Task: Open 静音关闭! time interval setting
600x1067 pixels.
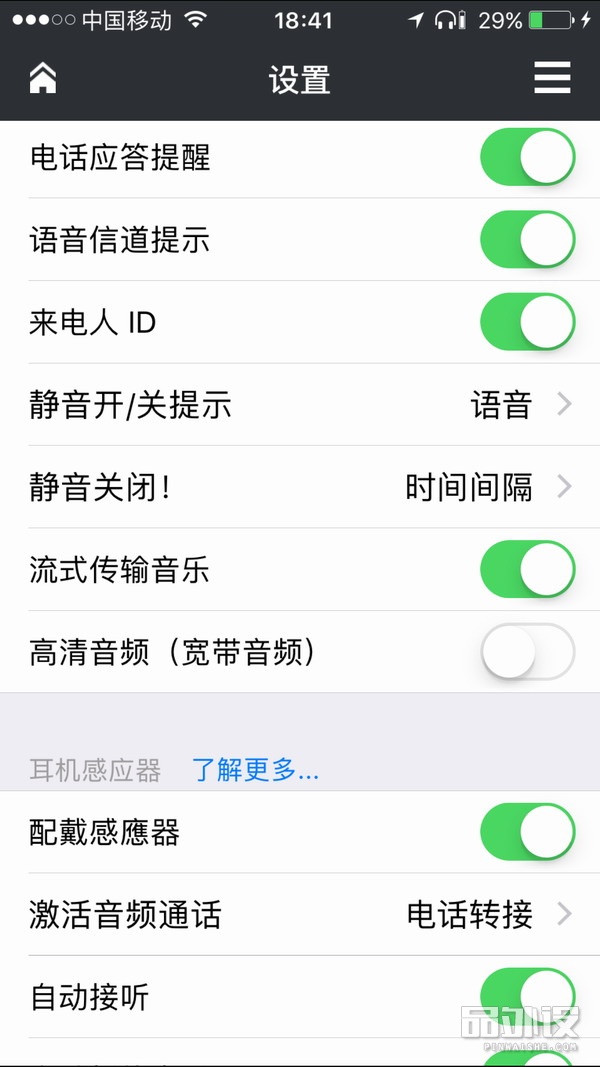Action: coord(300,487)
